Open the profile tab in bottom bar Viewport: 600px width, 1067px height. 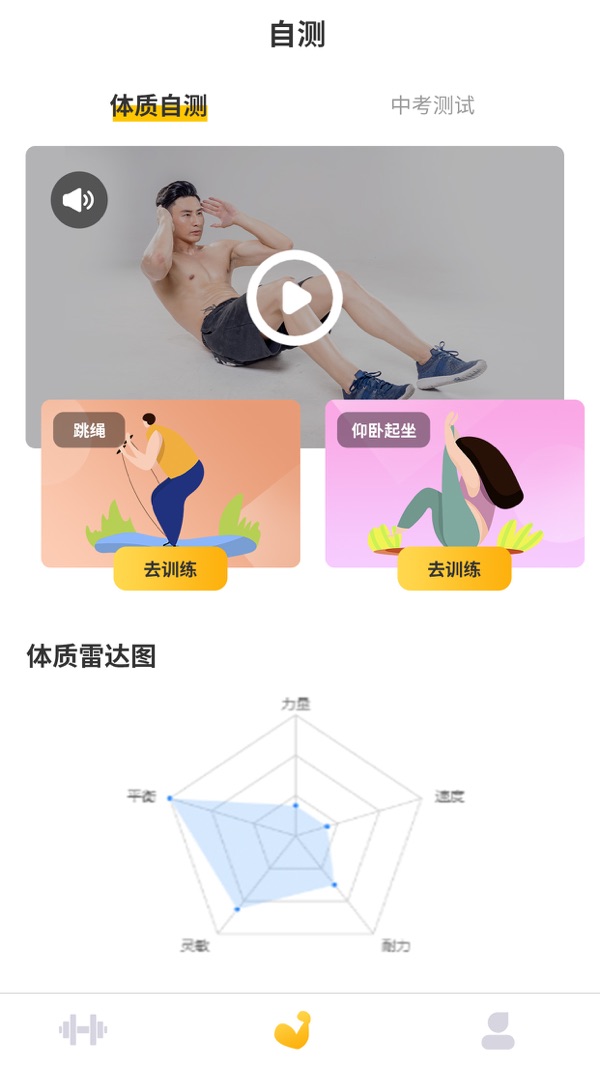tap(498, 1030)
